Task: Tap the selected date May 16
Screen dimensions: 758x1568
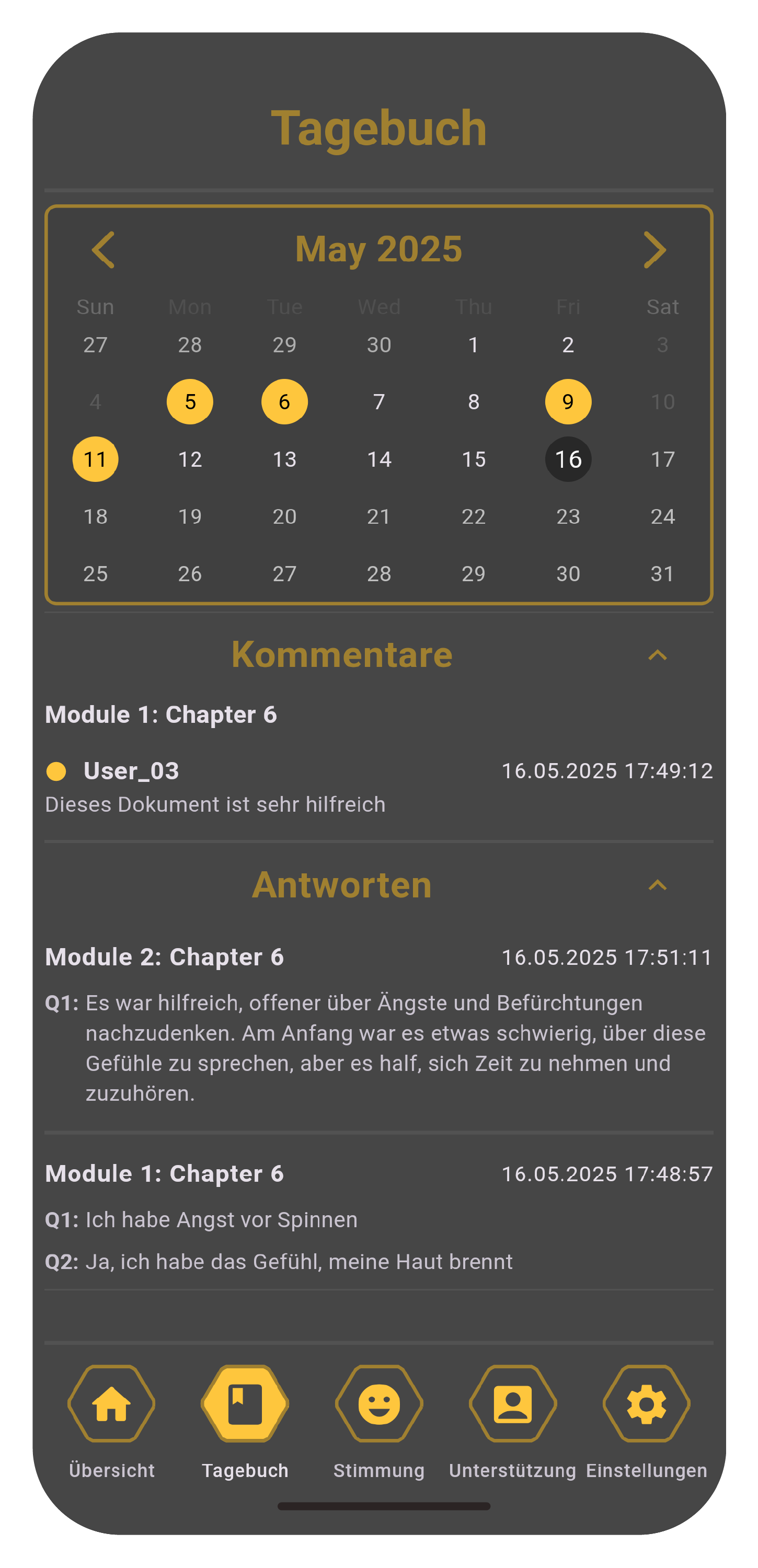Action: point(567,459)
